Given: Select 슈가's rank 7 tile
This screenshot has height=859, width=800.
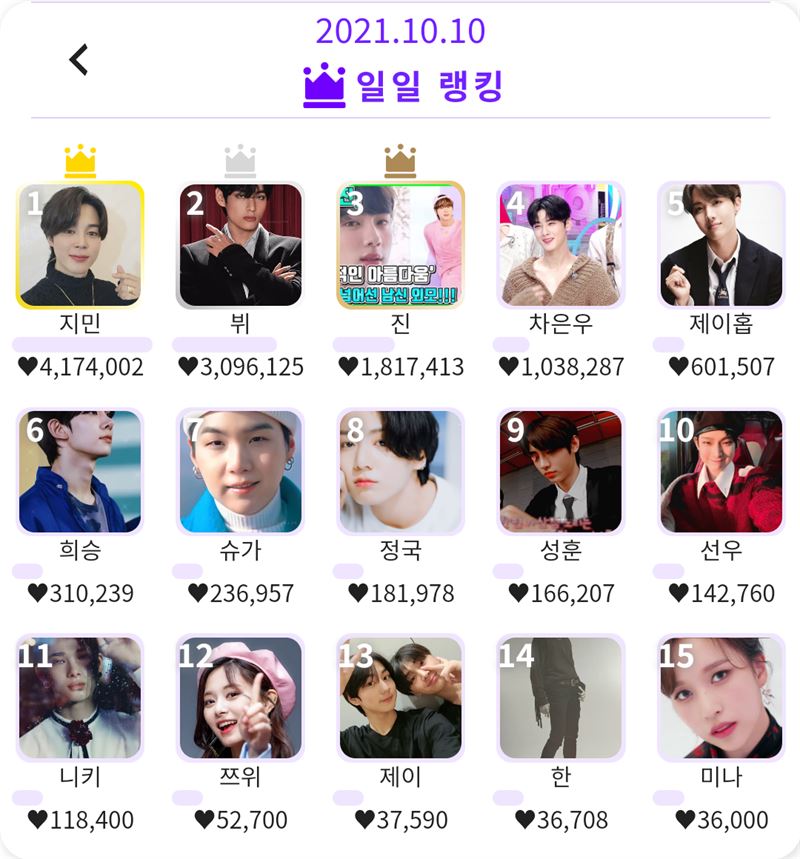Looking at the screenshot, I should pyautogui.click(x=240, y=471).
